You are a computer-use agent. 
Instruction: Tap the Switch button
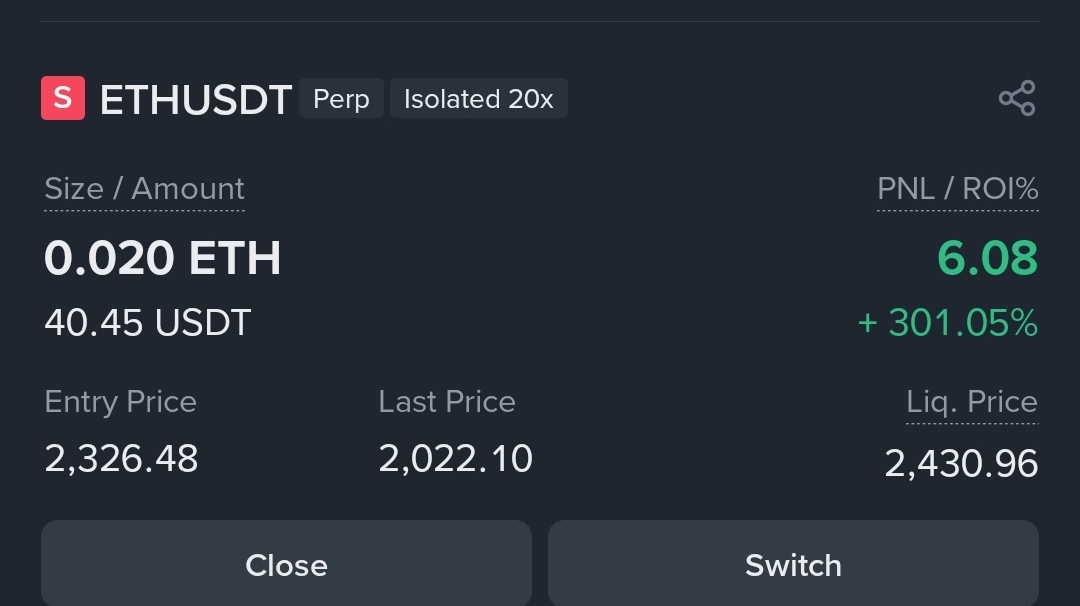coord(793,565)
